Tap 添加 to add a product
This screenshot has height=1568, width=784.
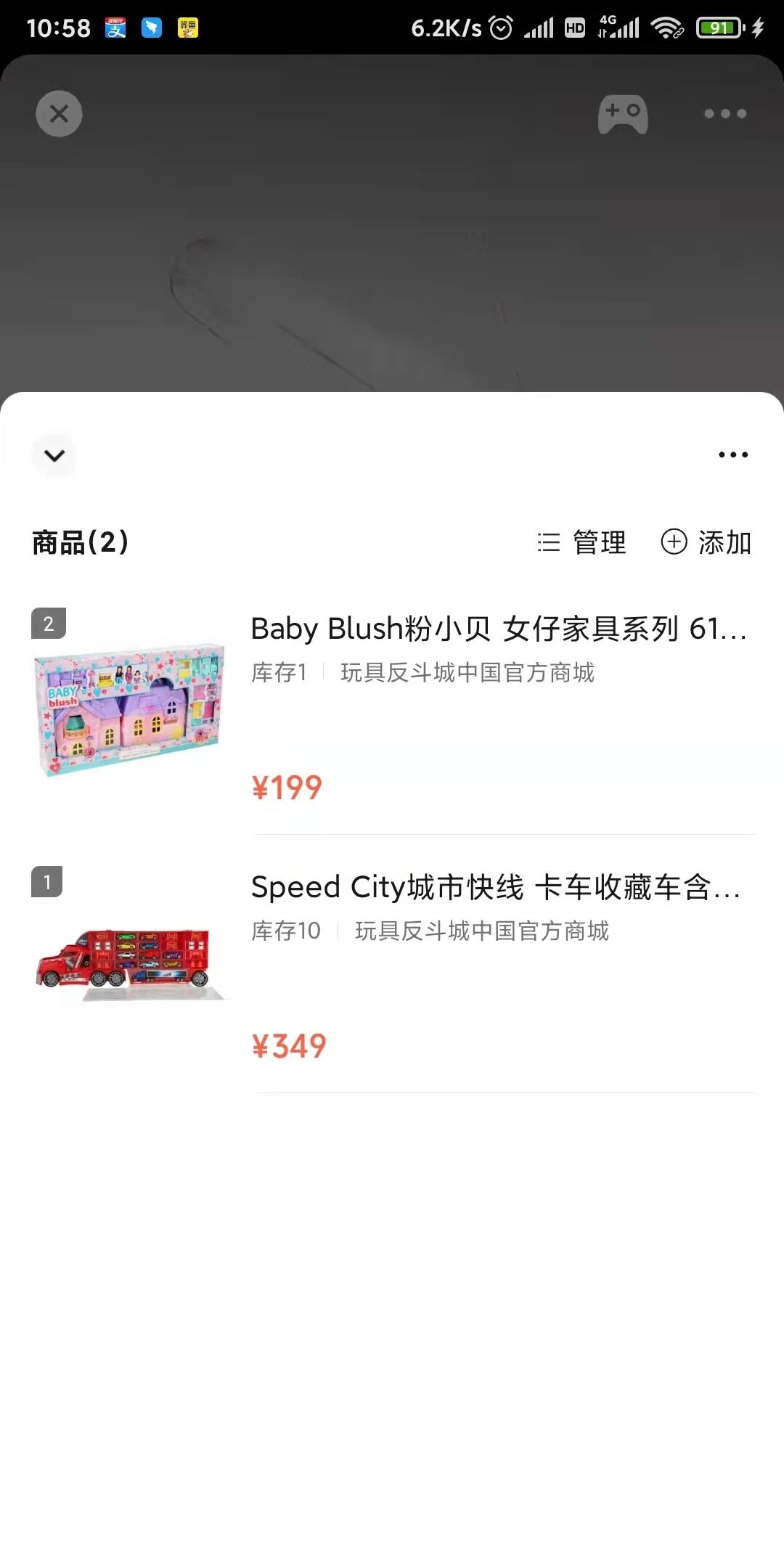tap(706, 542)
